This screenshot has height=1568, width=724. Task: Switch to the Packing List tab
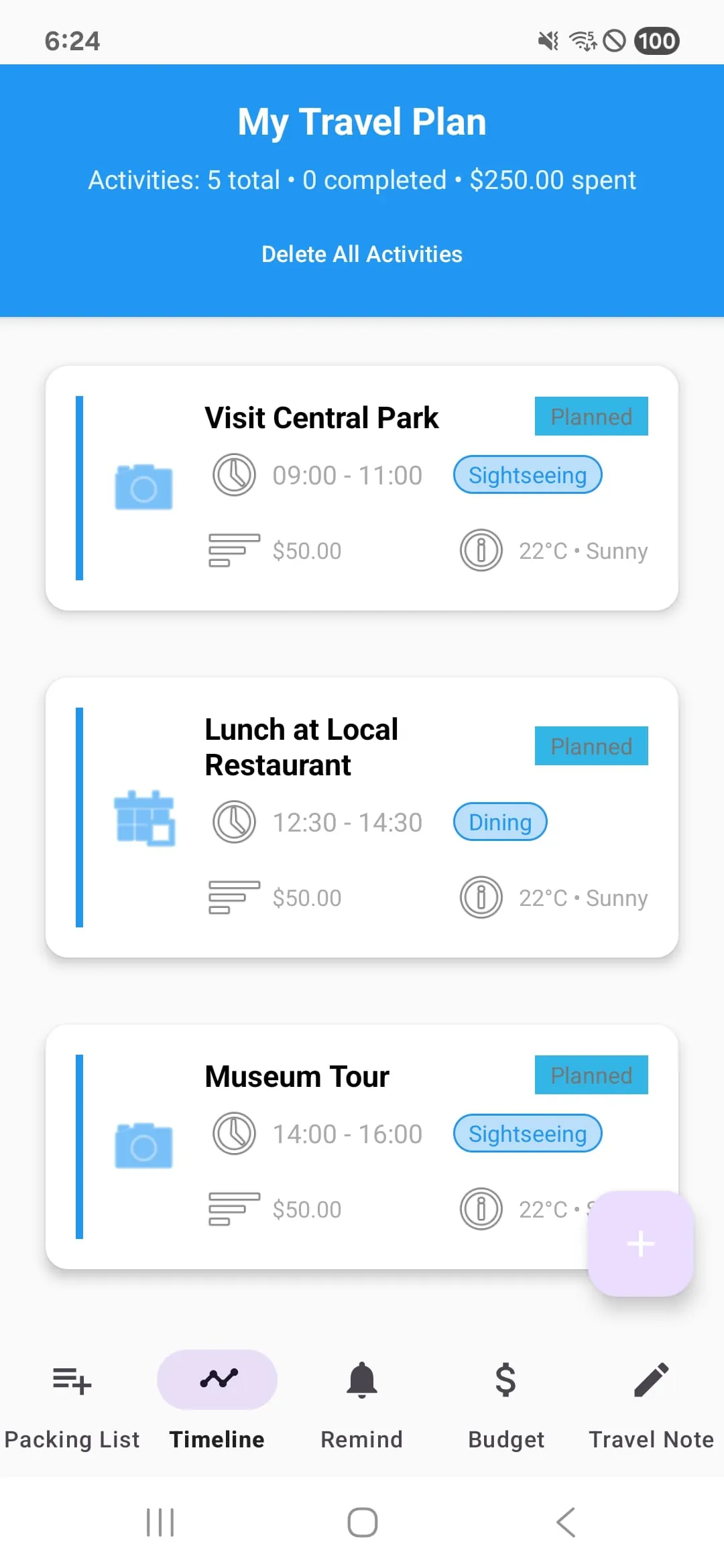point(72,1400)
